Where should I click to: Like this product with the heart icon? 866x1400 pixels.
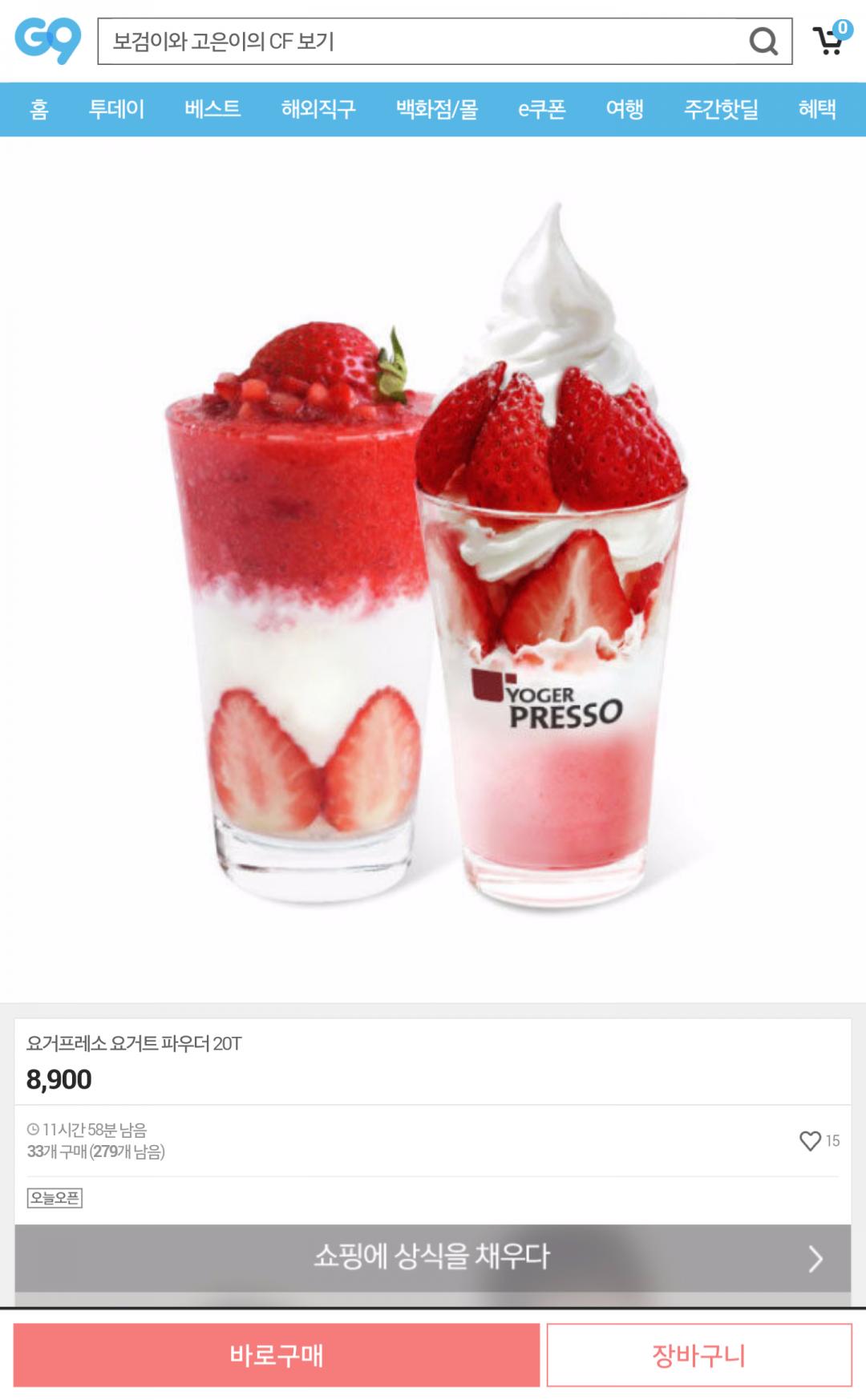pyautogui.click(x=811, y=1140)
